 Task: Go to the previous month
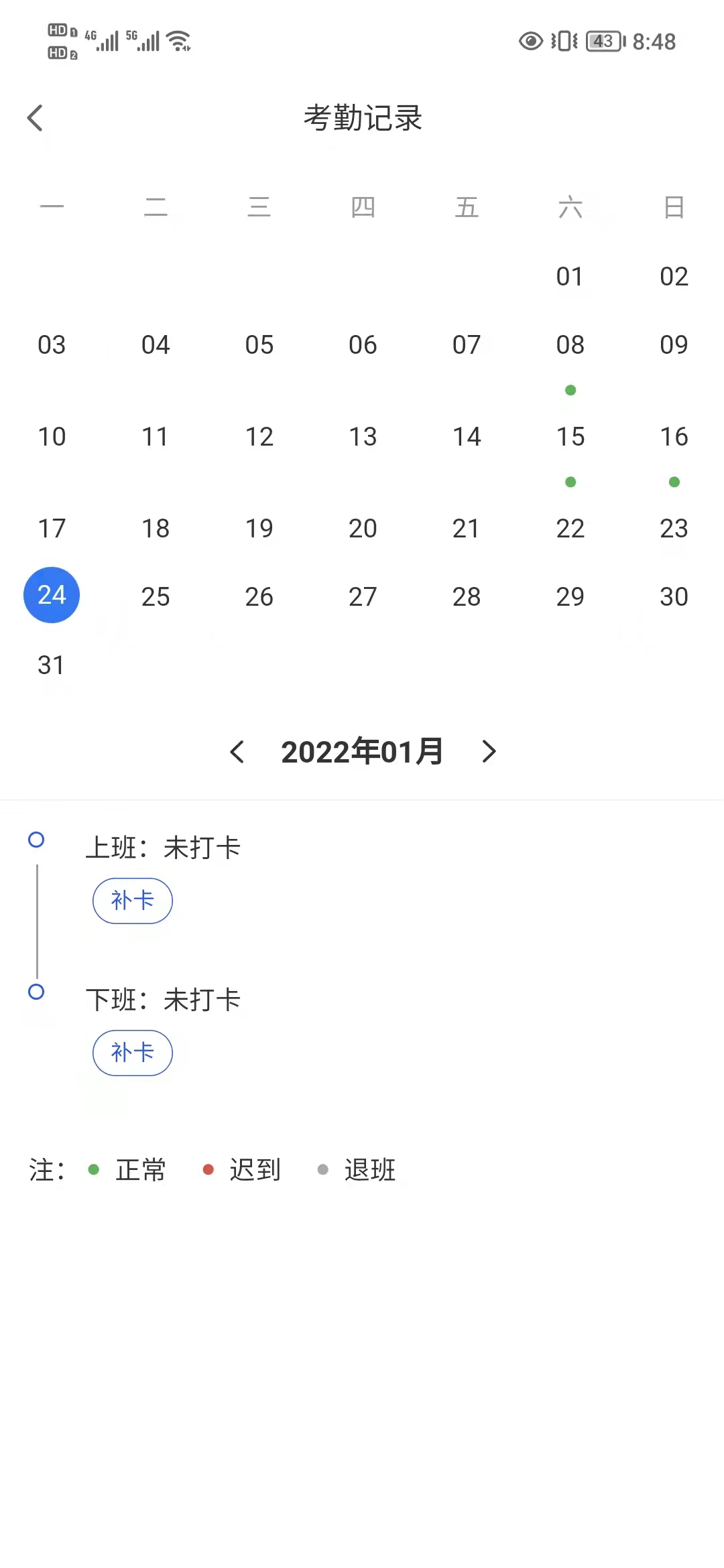[237, 752]
